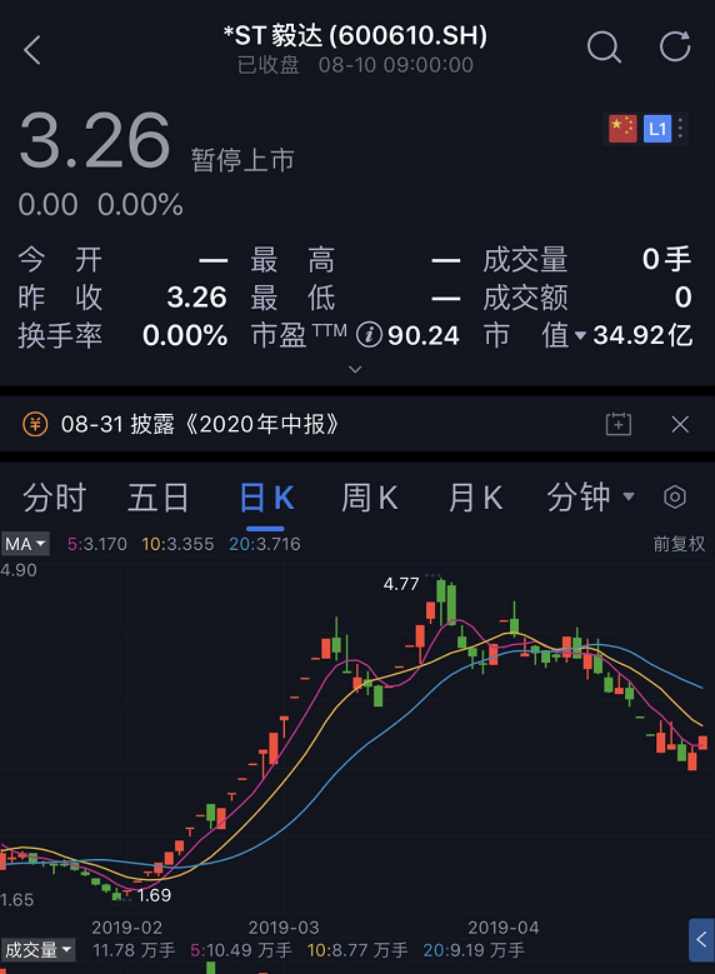Open the three-dot options by L1 badge
This screenshot has height=974, width=715.
coord(681,129)
